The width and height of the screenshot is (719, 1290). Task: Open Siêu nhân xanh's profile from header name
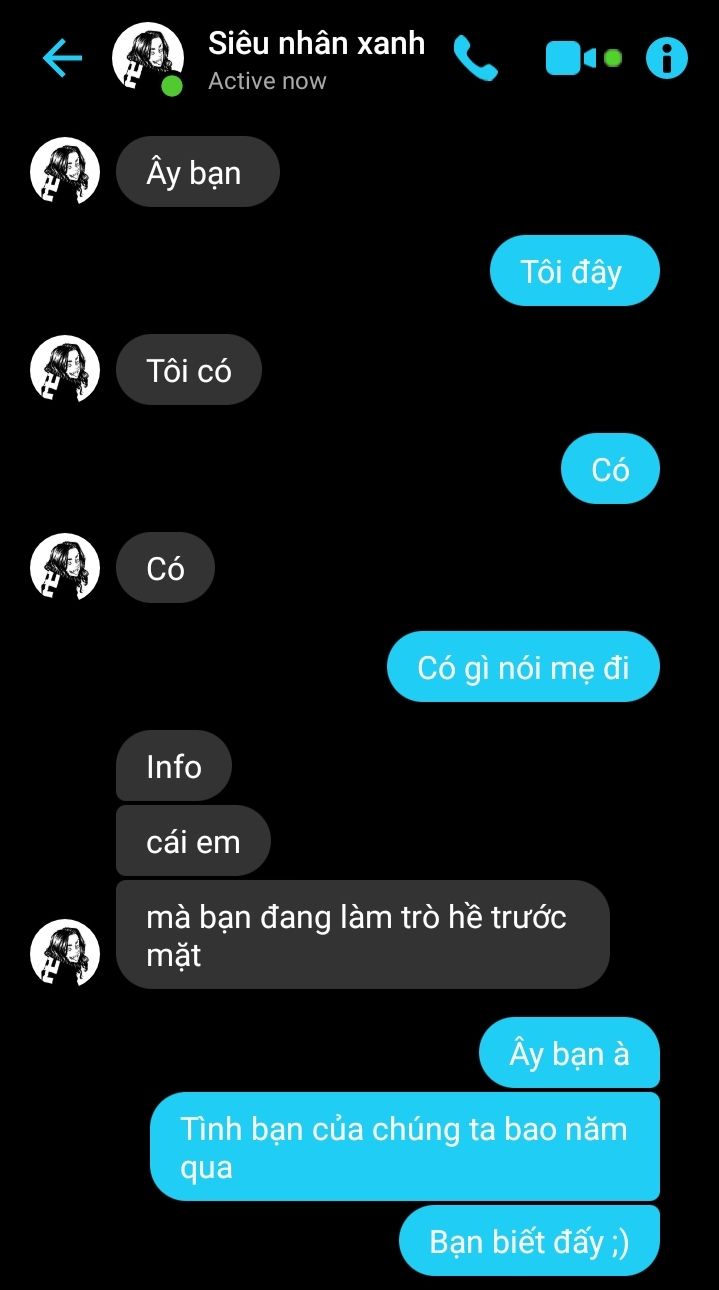[x=316, y=43]
